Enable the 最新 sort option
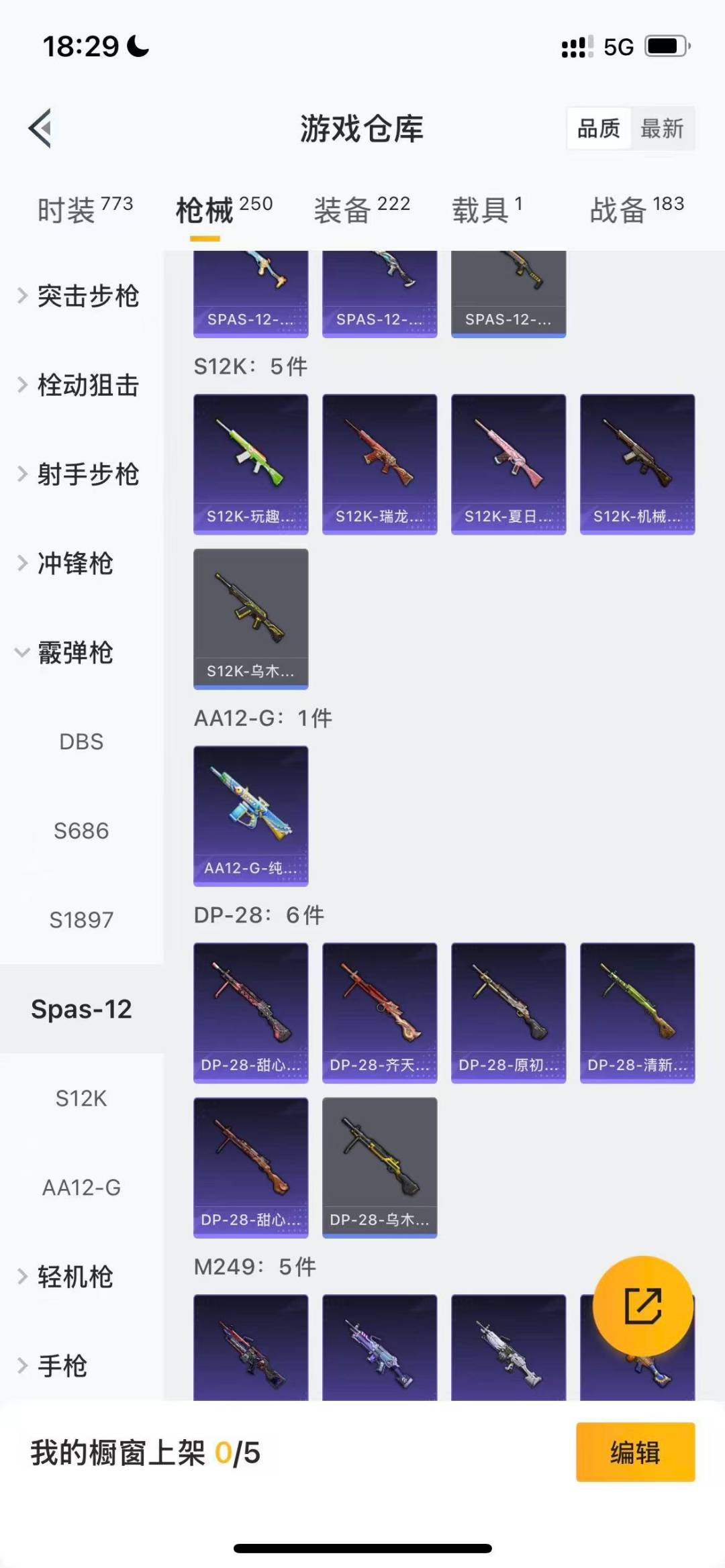Viewport: 725px width, 1568px height. pyautogui.click(x=663, y=129)
